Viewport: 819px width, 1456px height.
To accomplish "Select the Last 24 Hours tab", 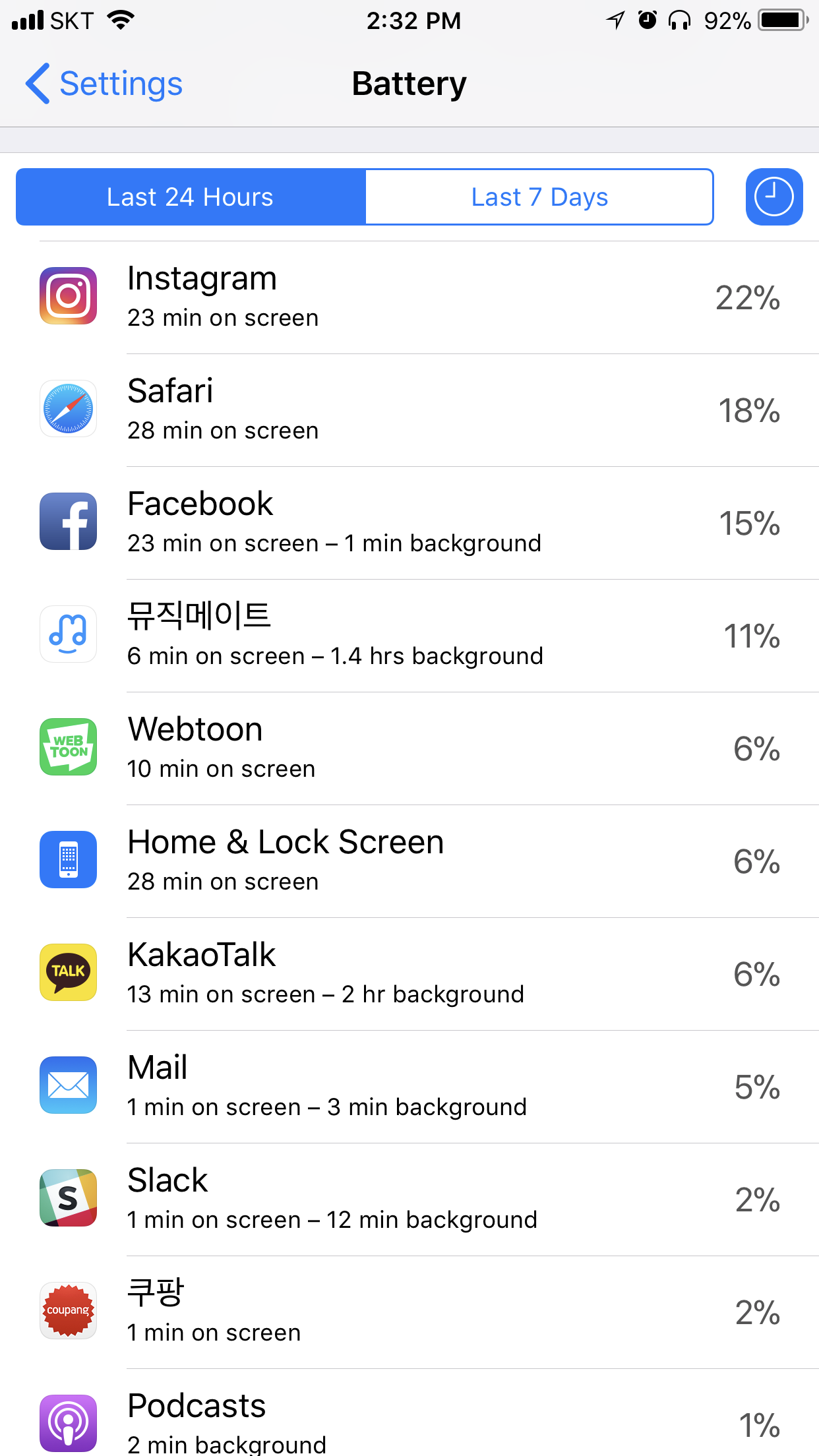I will click(x=190, y=197).
